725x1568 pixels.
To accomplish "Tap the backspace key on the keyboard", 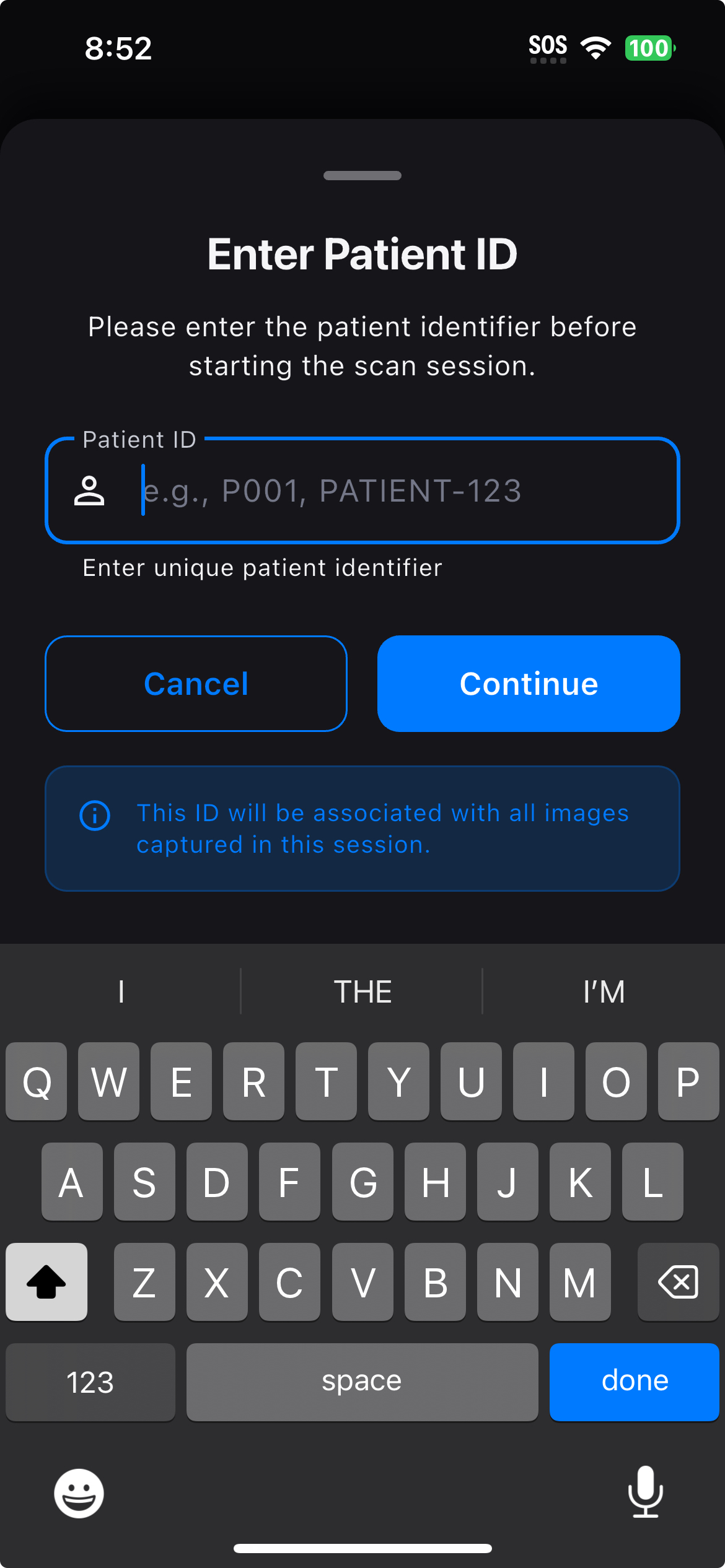I will click(x=677, y=1282).
